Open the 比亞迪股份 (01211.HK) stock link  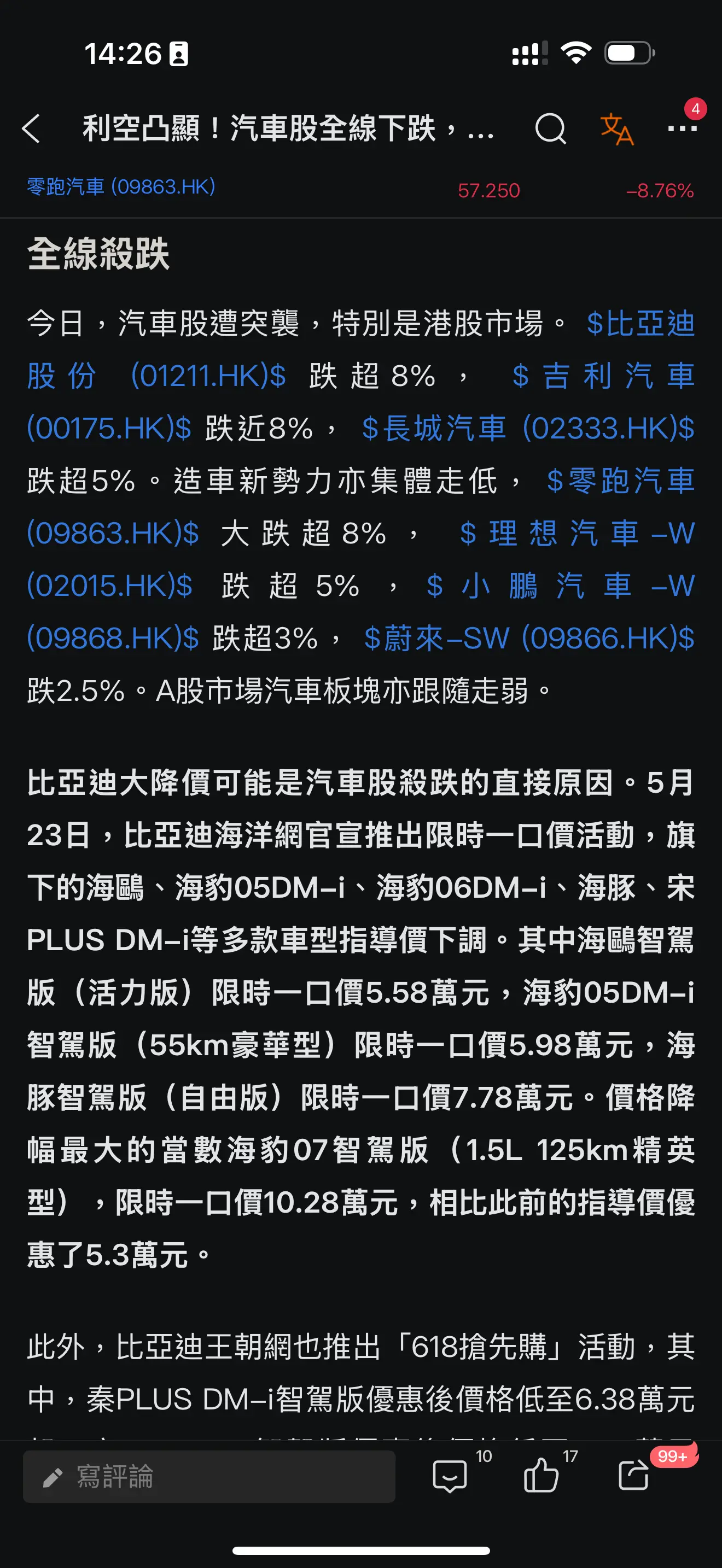157,376
